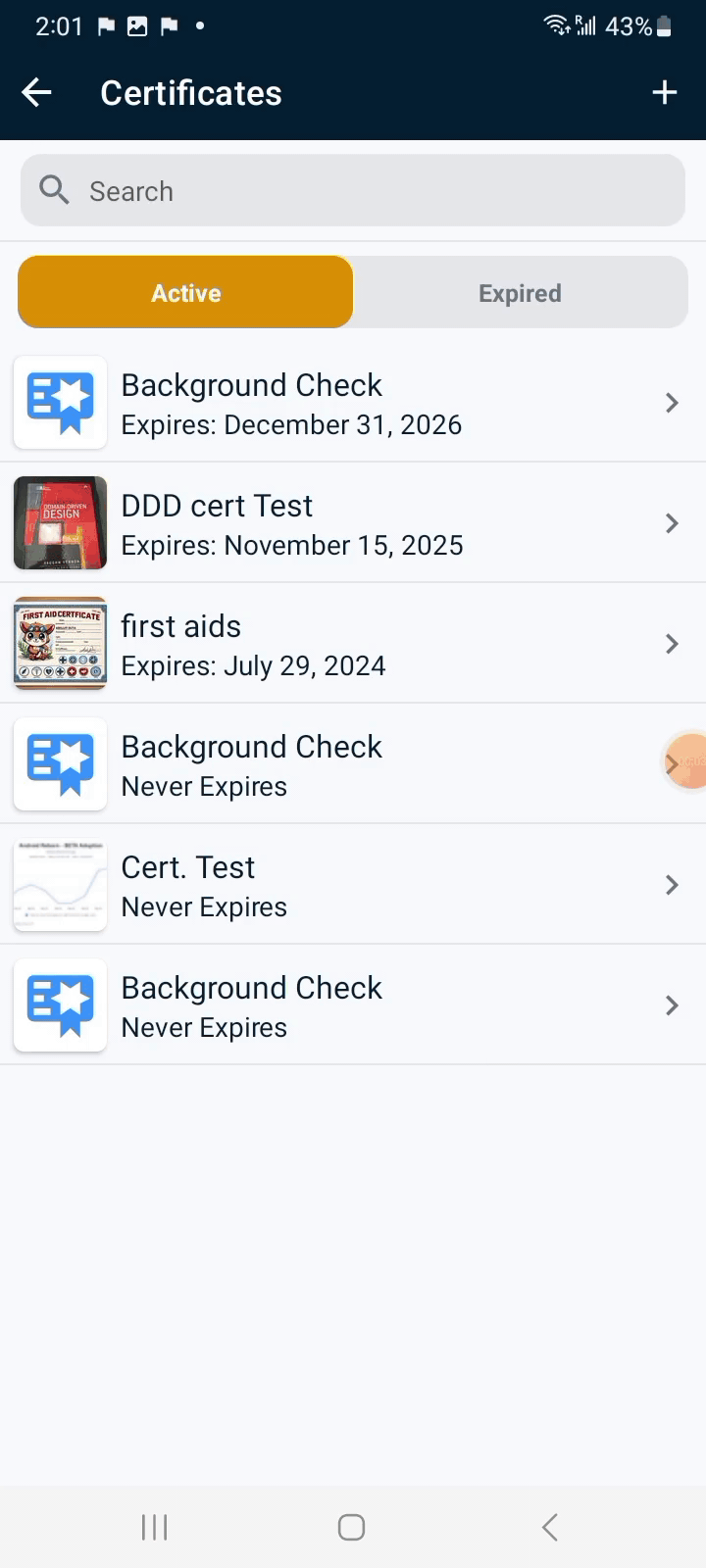Tap the recent apps button
706x1568 pixels.
[x=154, y=1526]
